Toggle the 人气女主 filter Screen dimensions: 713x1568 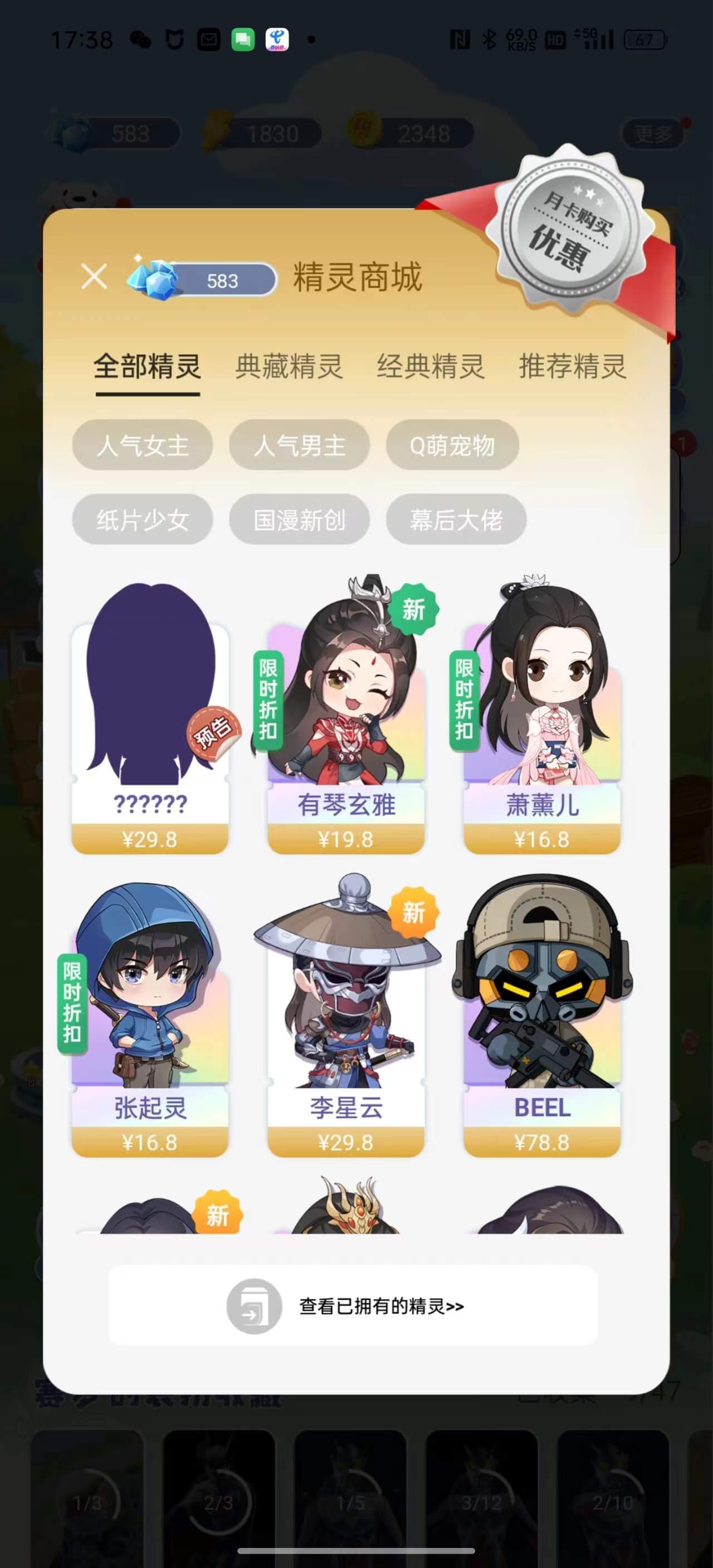143,445
